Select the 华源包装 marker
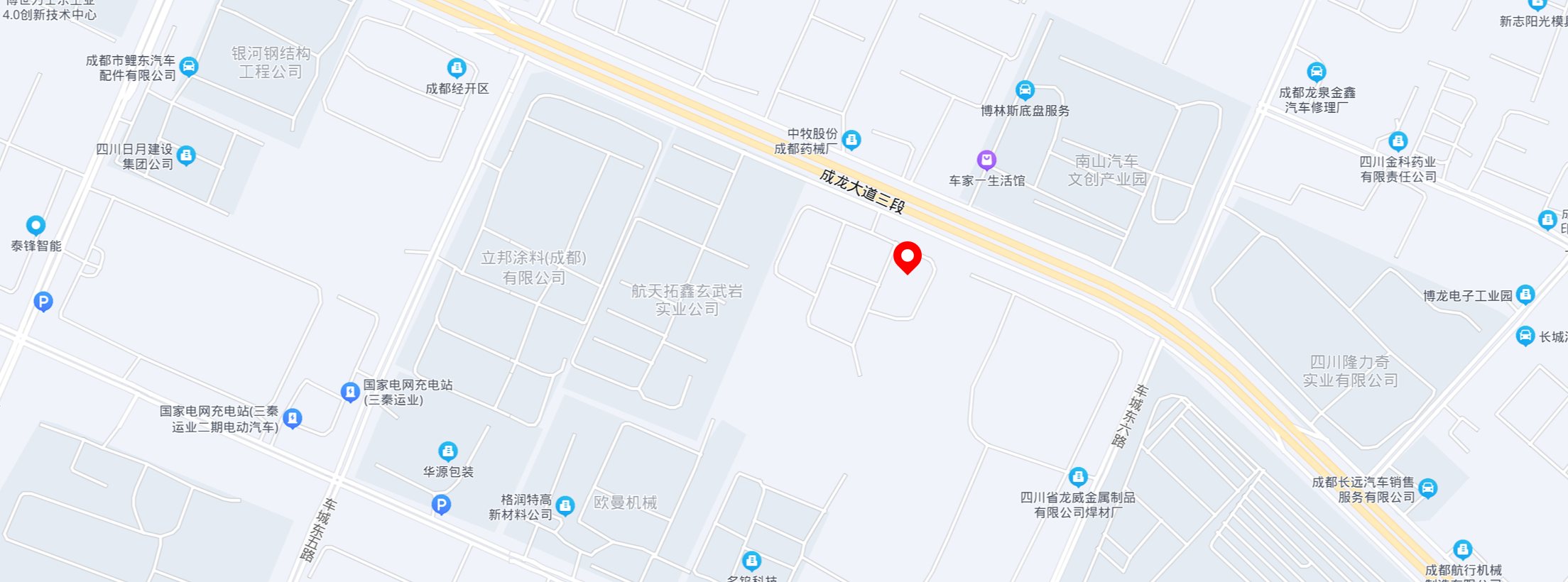The image size is (1568, 582). pos(448,451)
